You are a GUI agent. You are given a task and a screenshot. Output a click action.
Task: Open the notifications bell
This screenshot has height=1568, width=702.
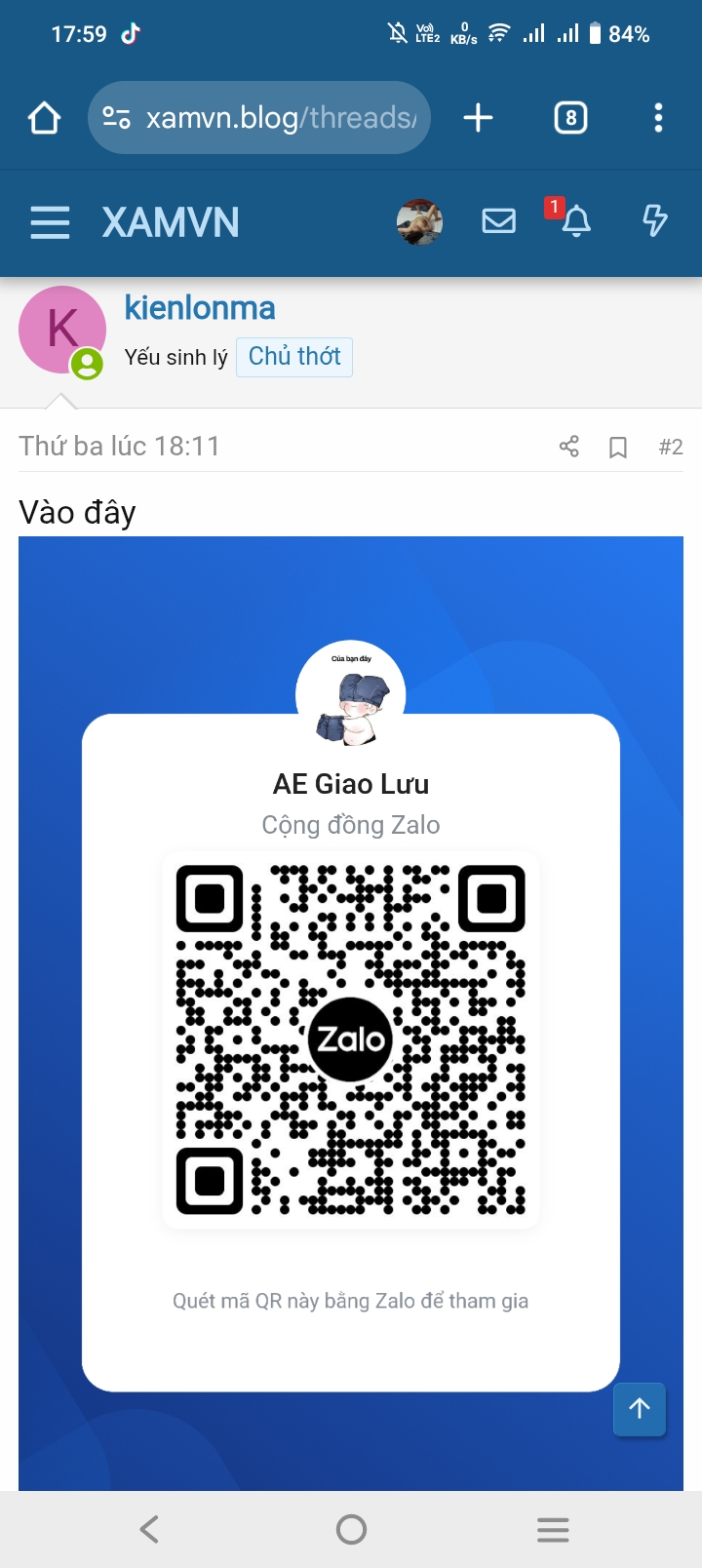[575, 221]
